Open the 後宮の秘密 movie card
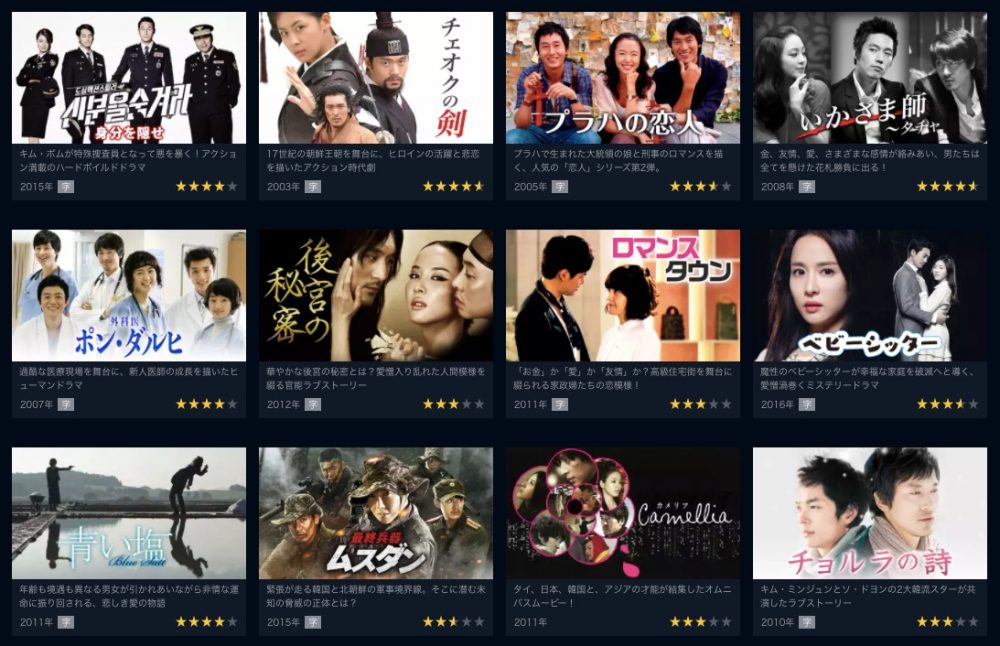The height and width of the screenshot is (646, 1000). coord(375,296)
